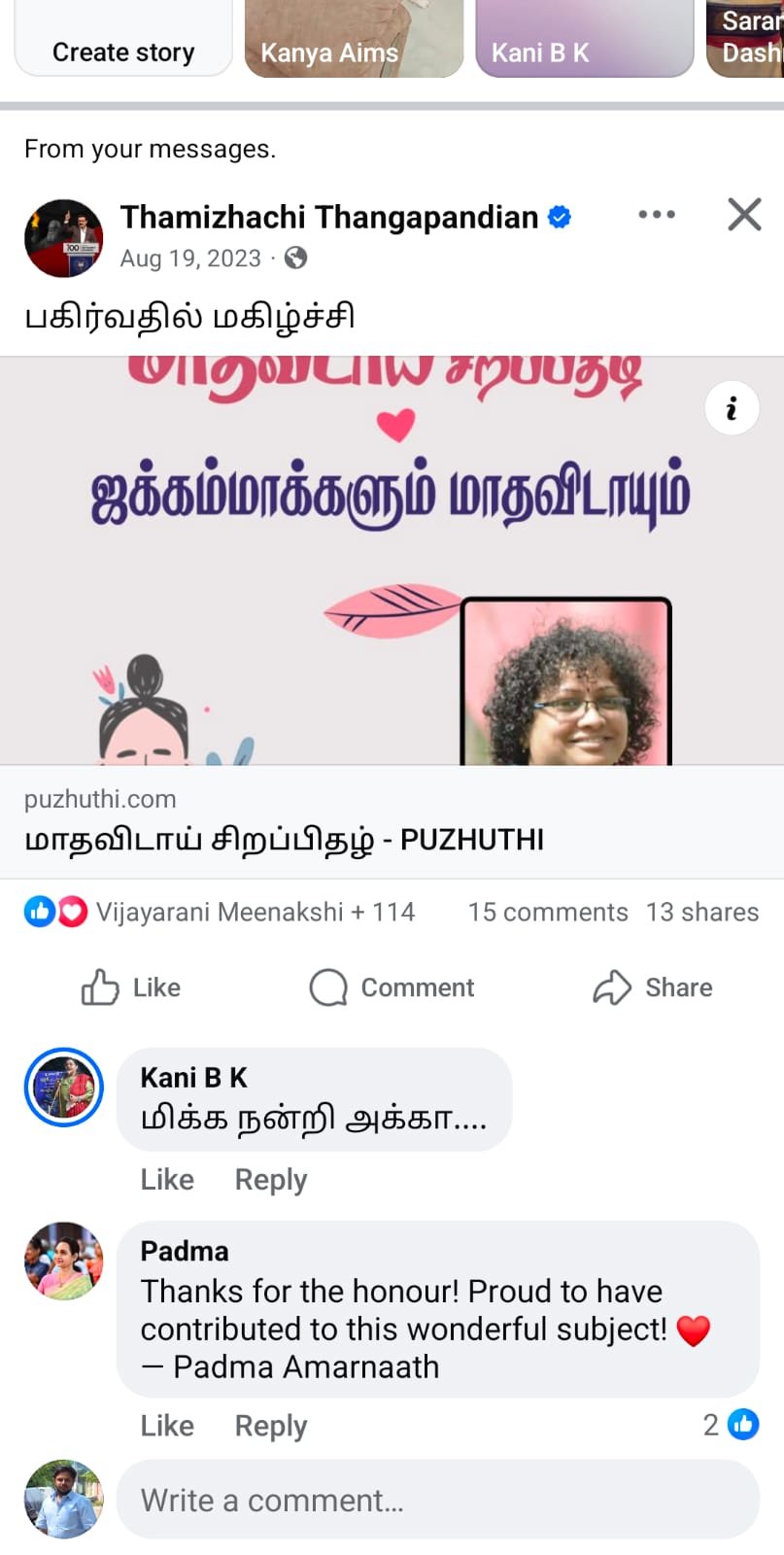The height and width of the screenshot is (1555, 784).
Task: Comment on the post
Action: click(392, 987)
